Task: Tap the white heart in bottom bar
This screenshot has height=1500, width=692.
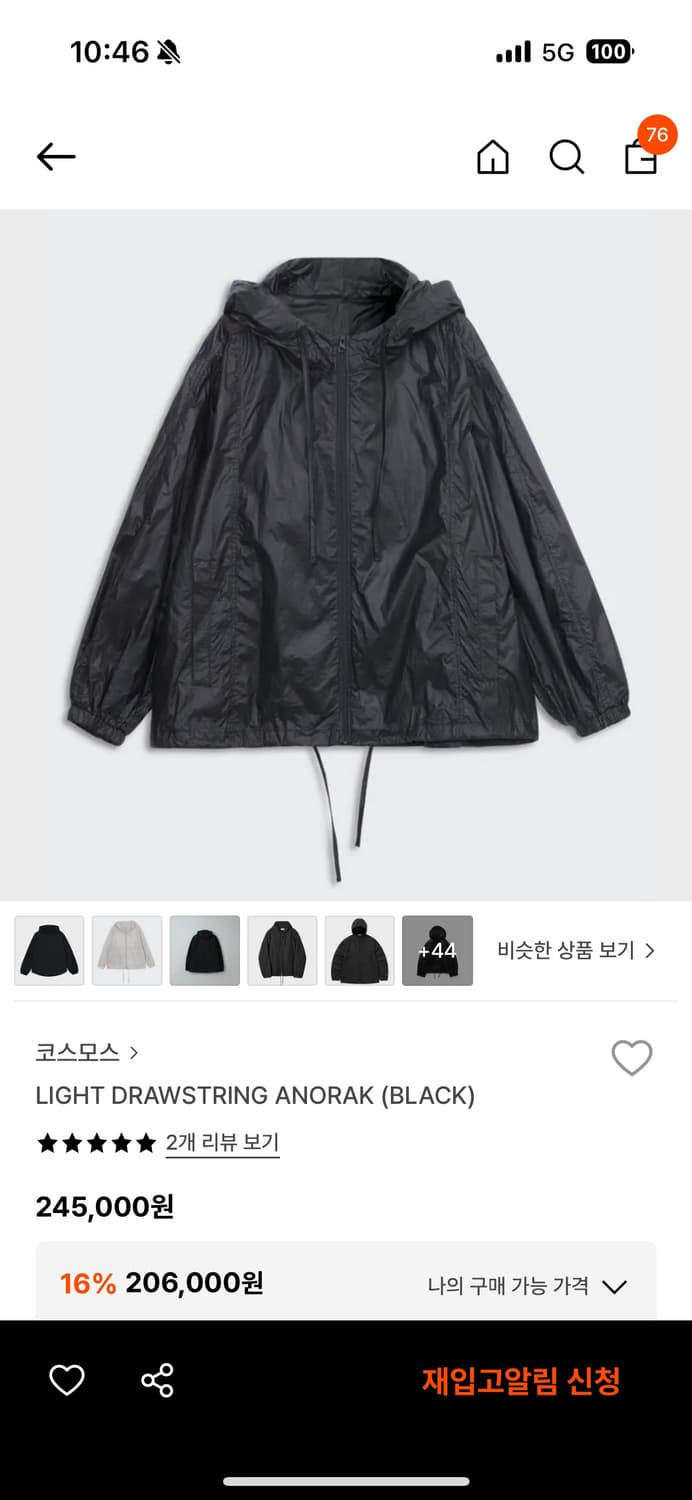Action: point(67,1381)
